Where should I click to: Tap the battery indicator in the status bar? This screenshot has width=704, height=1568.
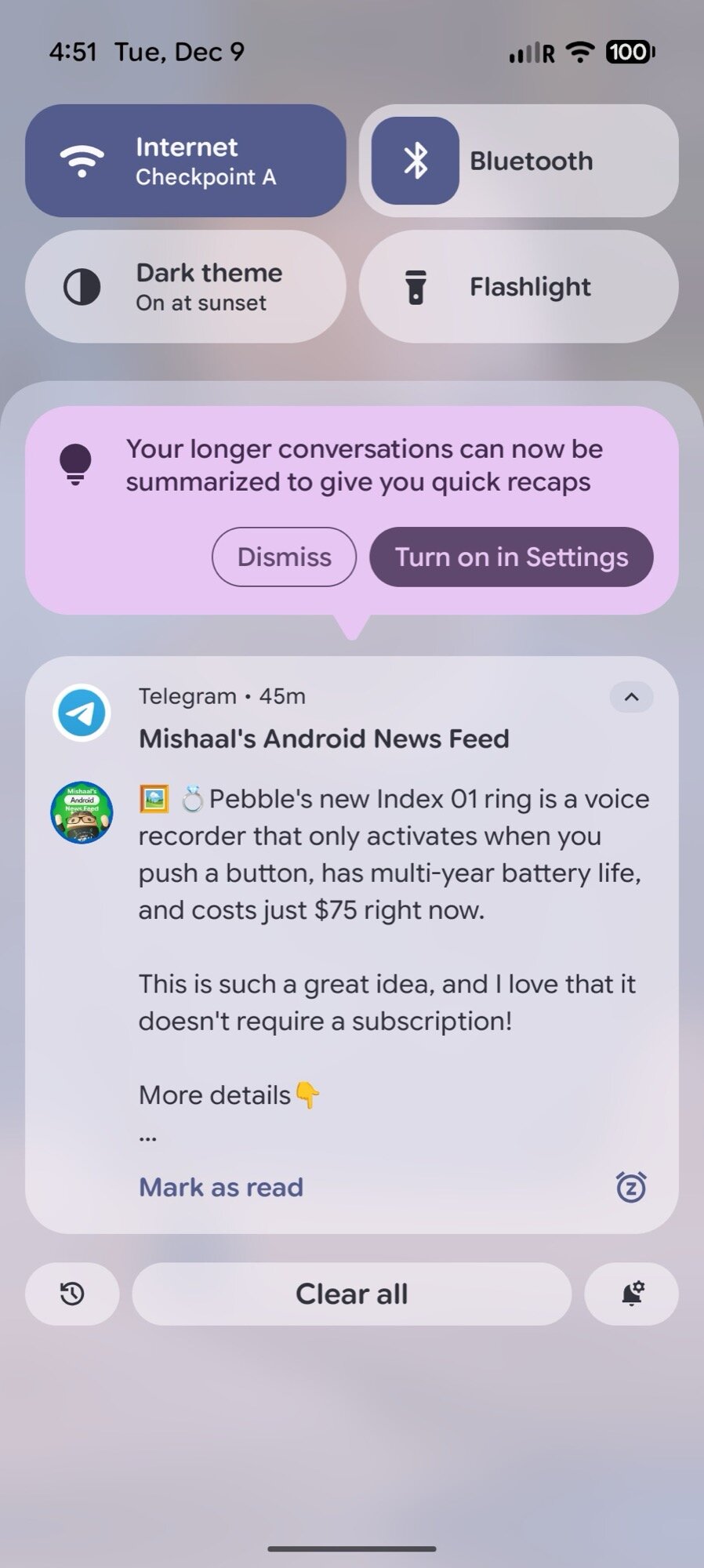click(x=628, y=51)
